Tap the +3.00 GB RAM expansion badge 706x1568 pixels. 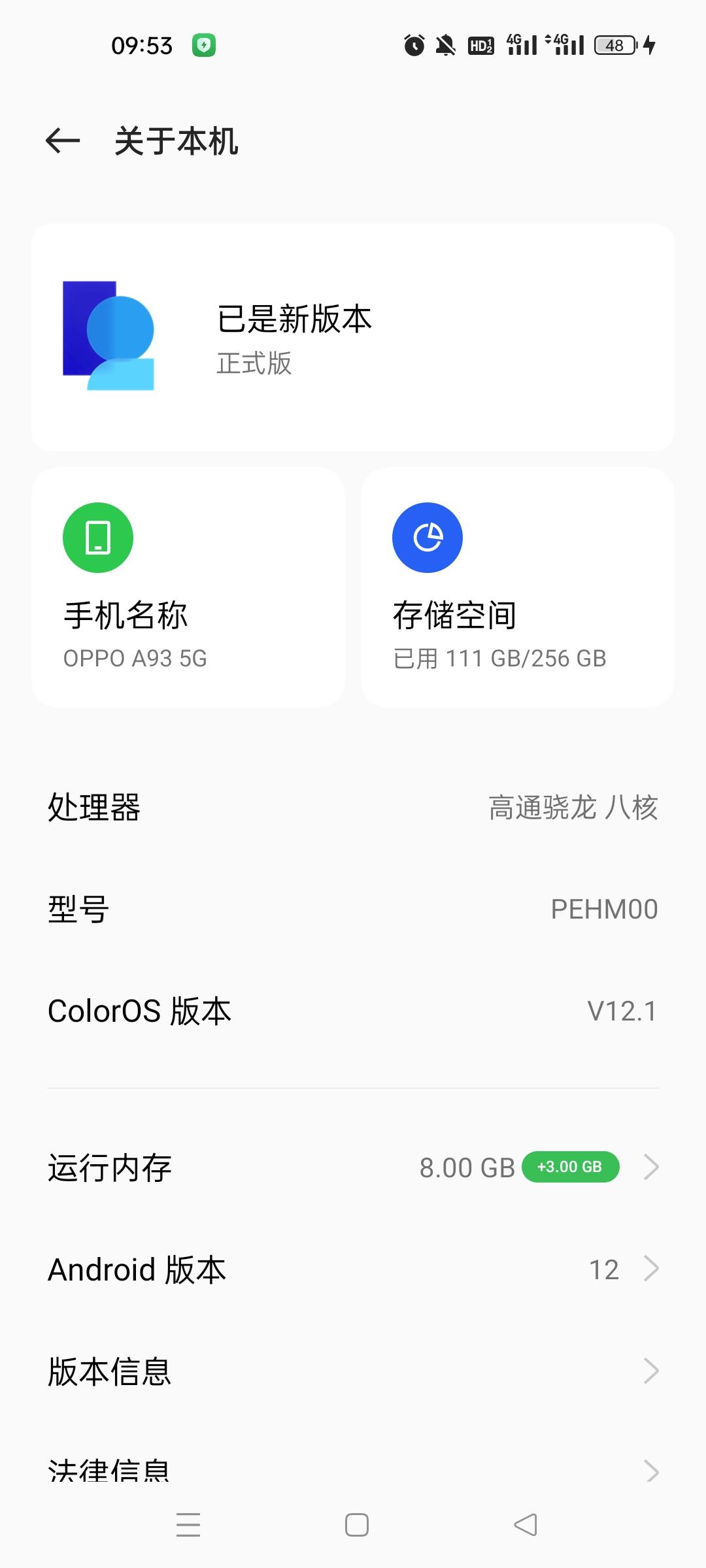pos(569,1167)
